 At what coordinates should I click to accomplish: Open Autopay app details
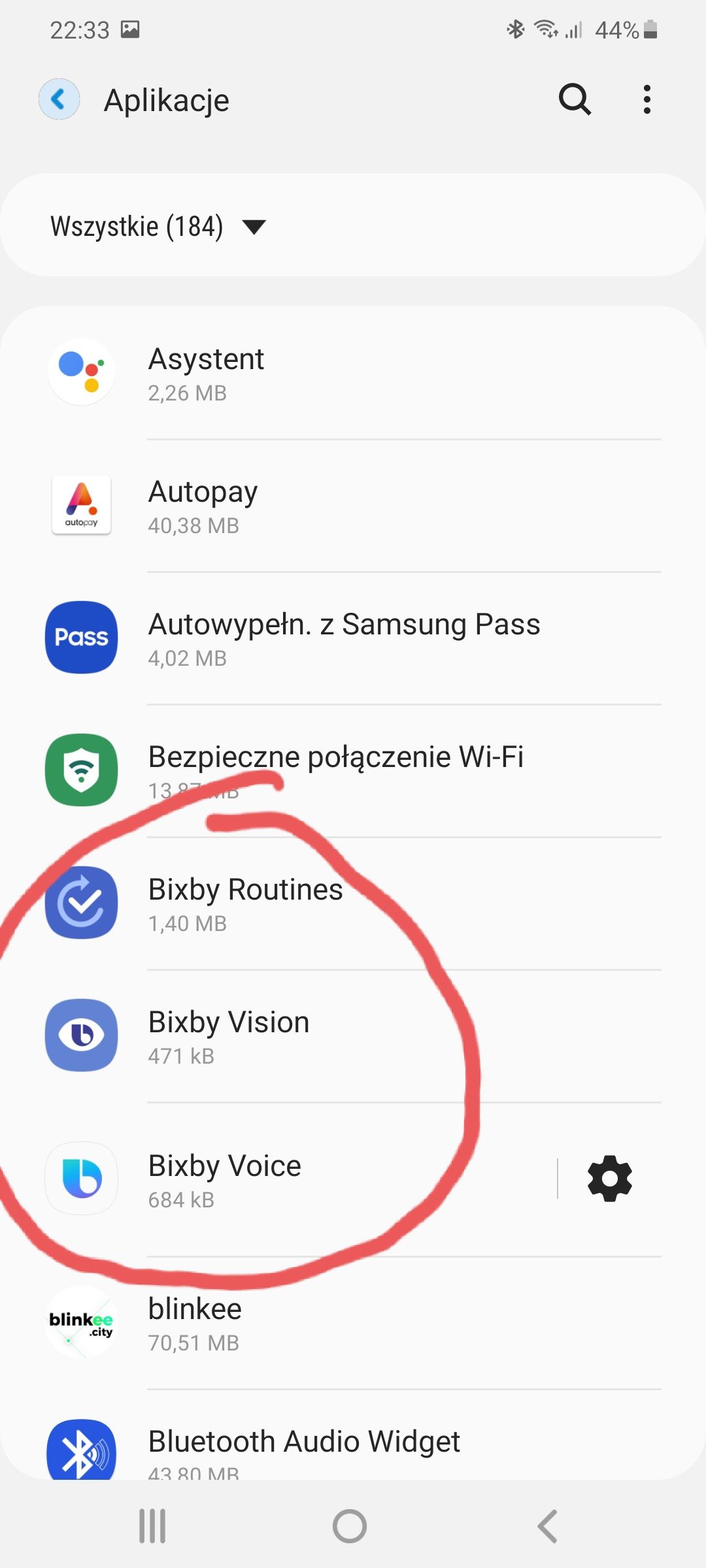[x=353, y=506]
